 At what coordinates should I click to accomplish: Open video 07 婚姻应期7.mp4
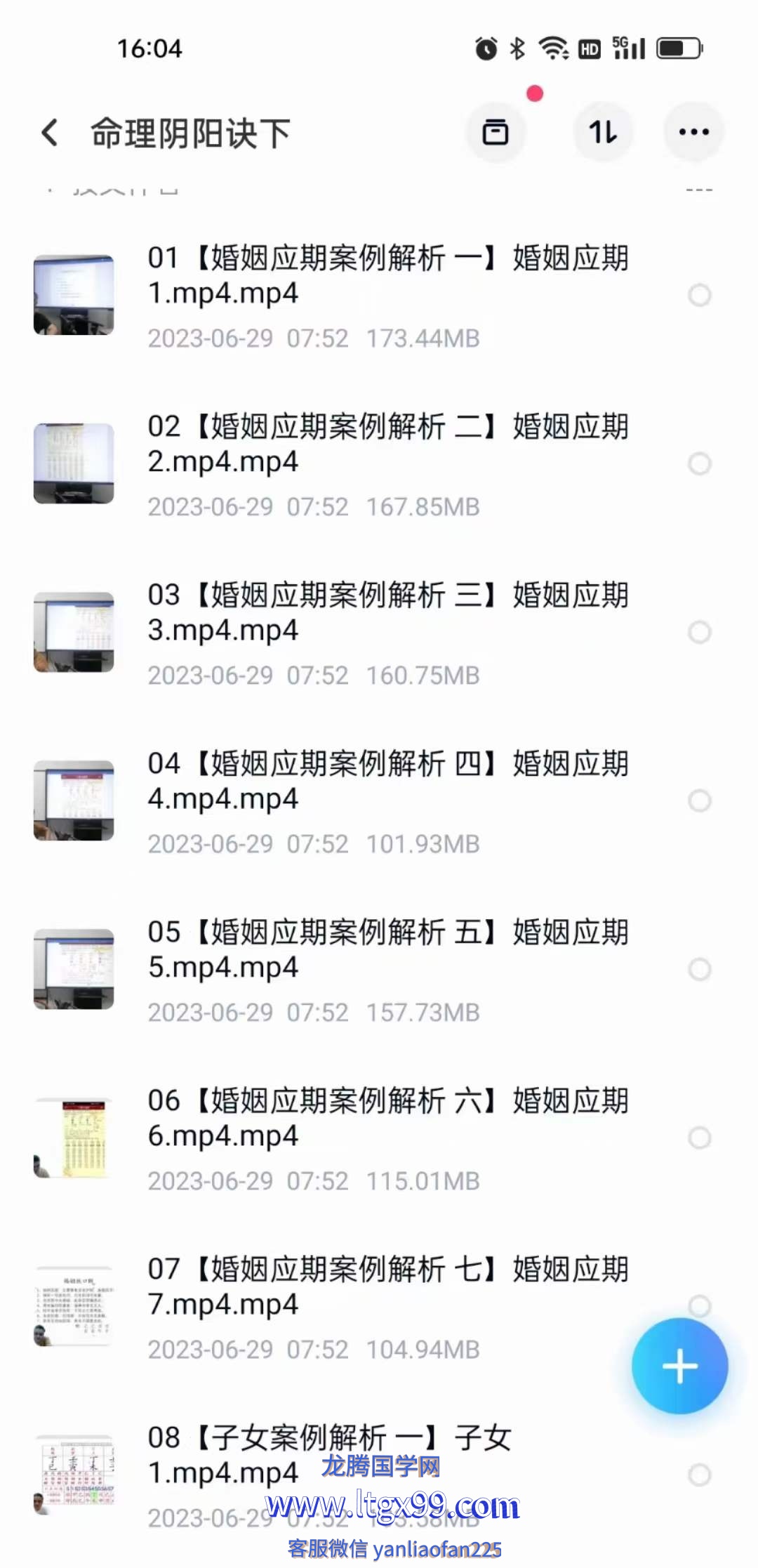[387, 1286]
